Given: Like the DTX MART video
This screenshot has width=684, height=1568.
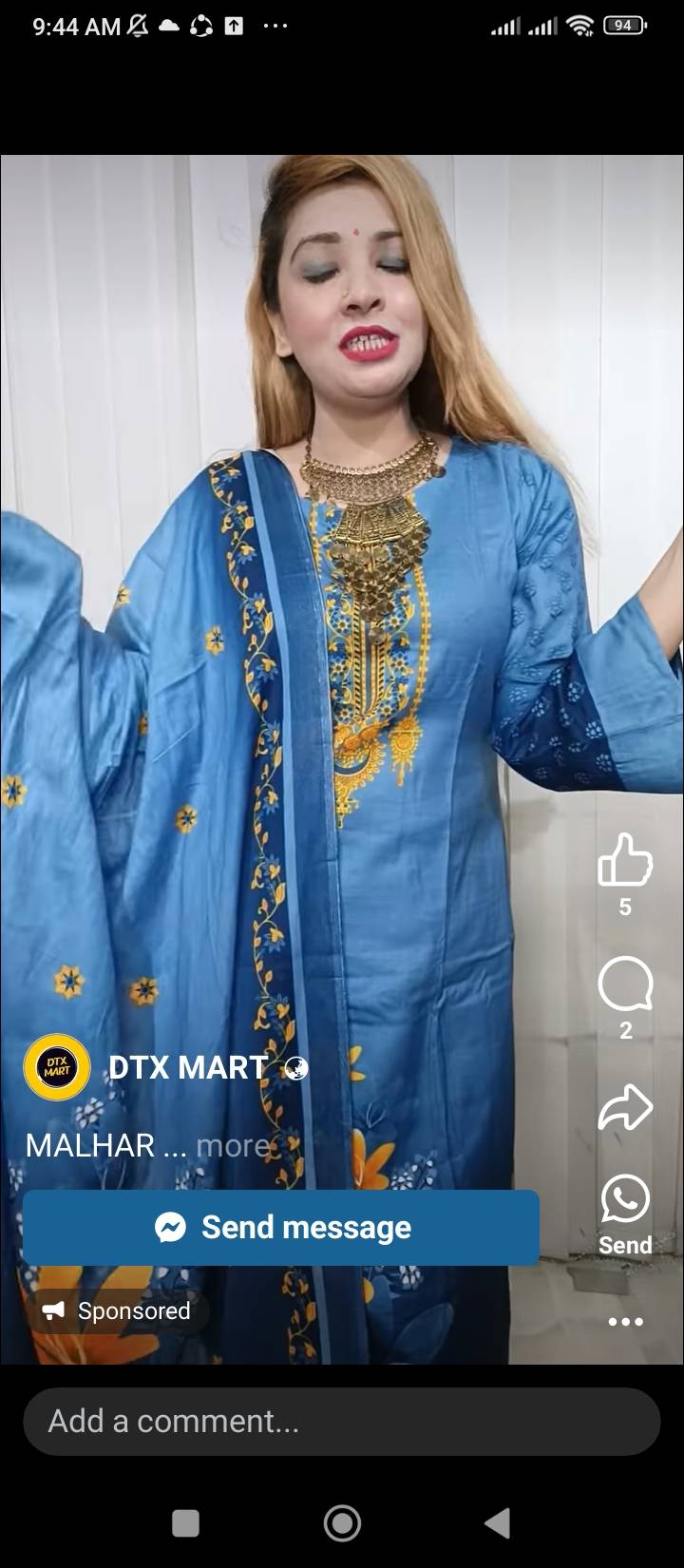Looking at the screenshot, I should [x=624, y=860].
